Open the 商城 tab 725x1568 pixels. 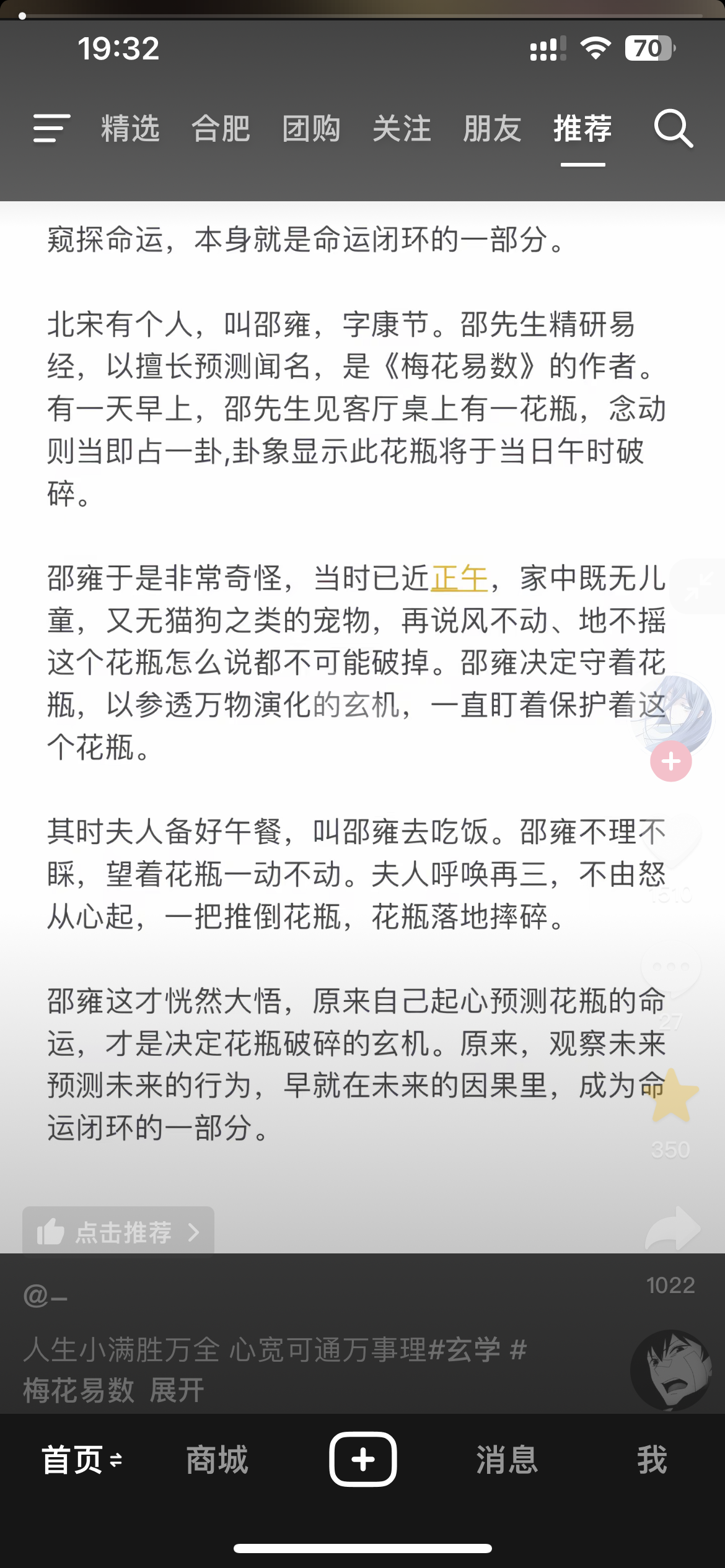[x=217, y=1460]
